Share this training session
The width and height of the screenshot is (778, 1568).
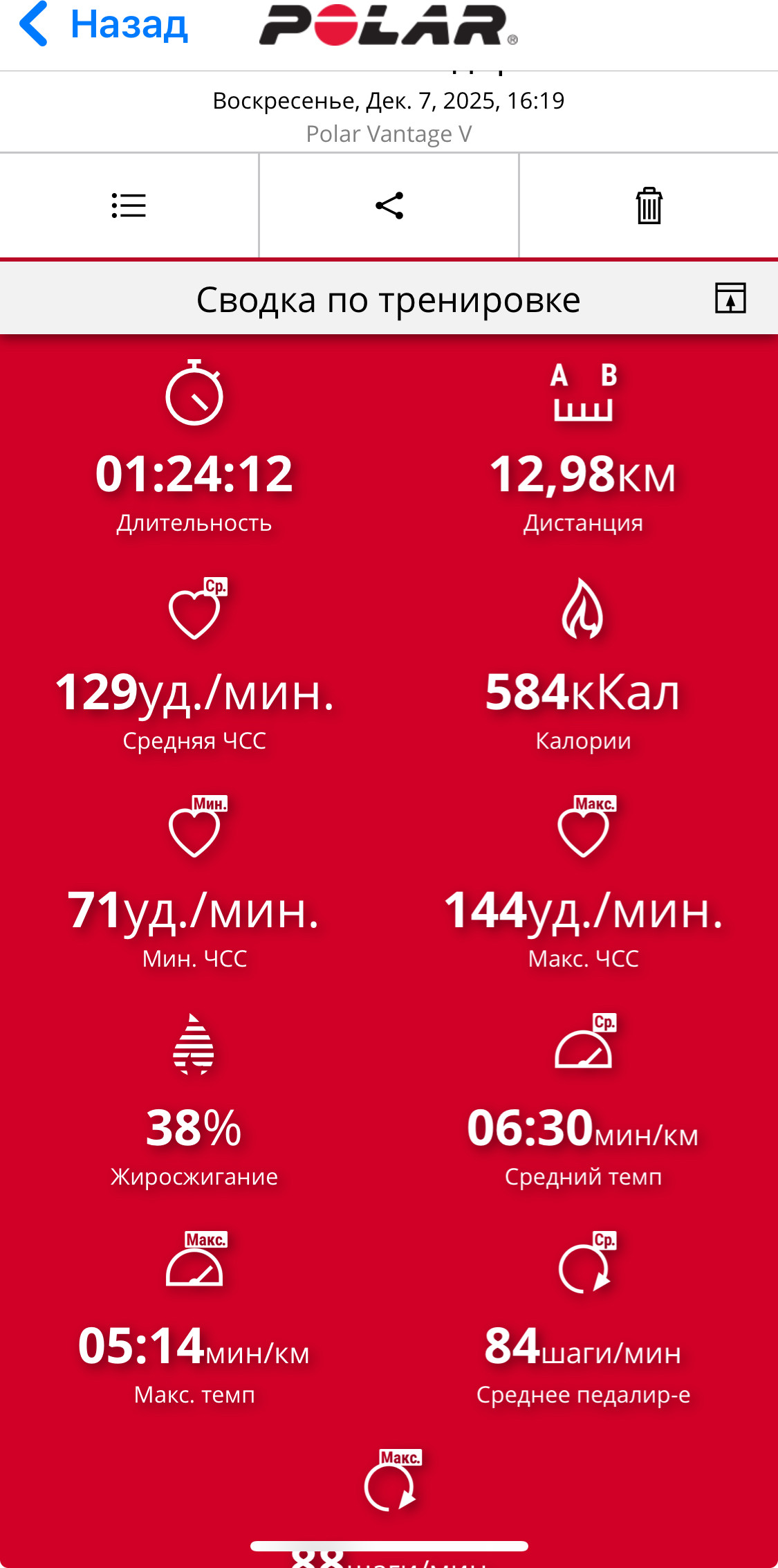(389, 206)
